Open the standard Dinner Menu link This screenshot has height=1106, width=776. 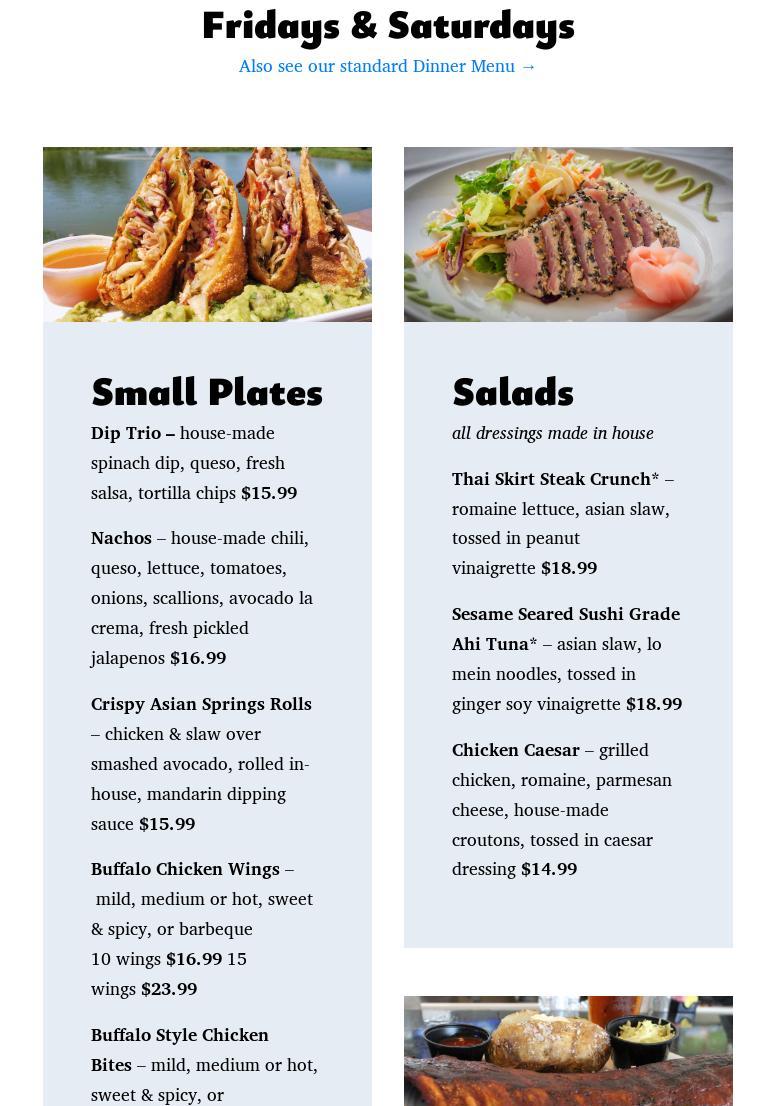point(387,66)
